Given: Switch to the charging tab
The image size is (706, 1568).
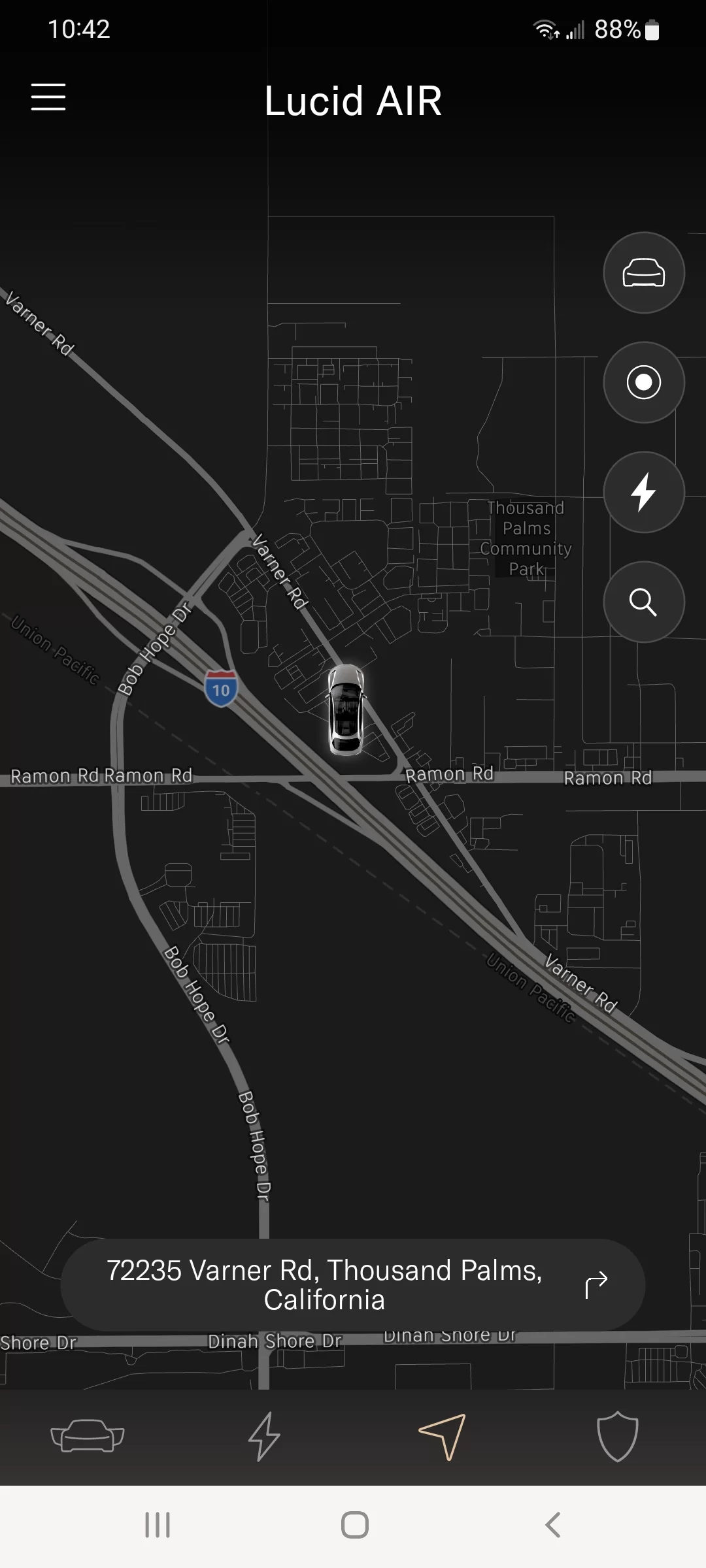Looking at the screenshot, I should point(264,1436).
